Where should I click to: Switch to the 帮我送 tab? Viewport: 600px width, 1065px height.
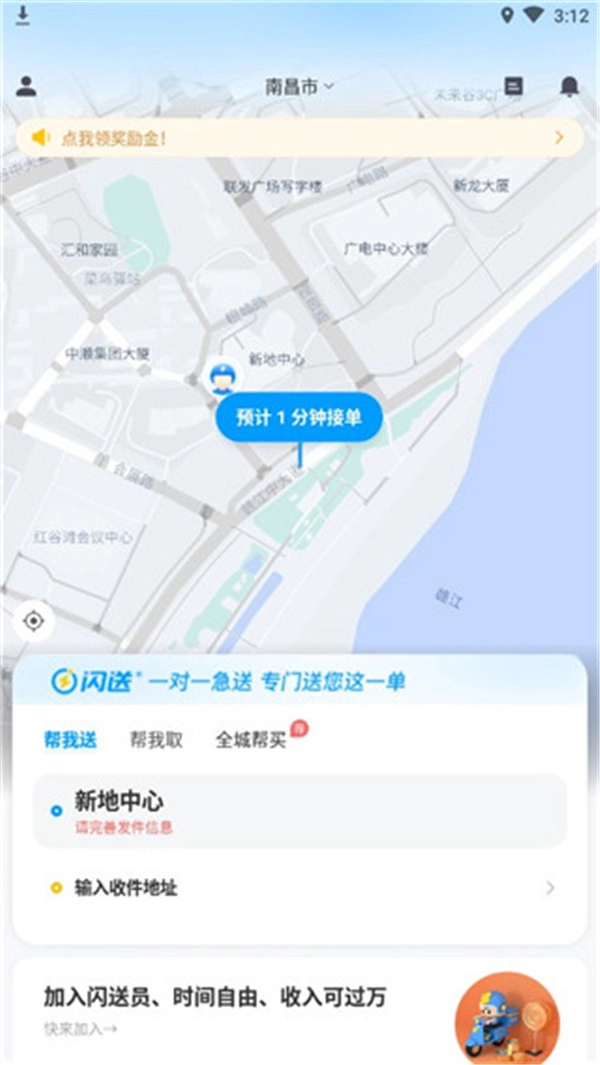tap(70, 740)
